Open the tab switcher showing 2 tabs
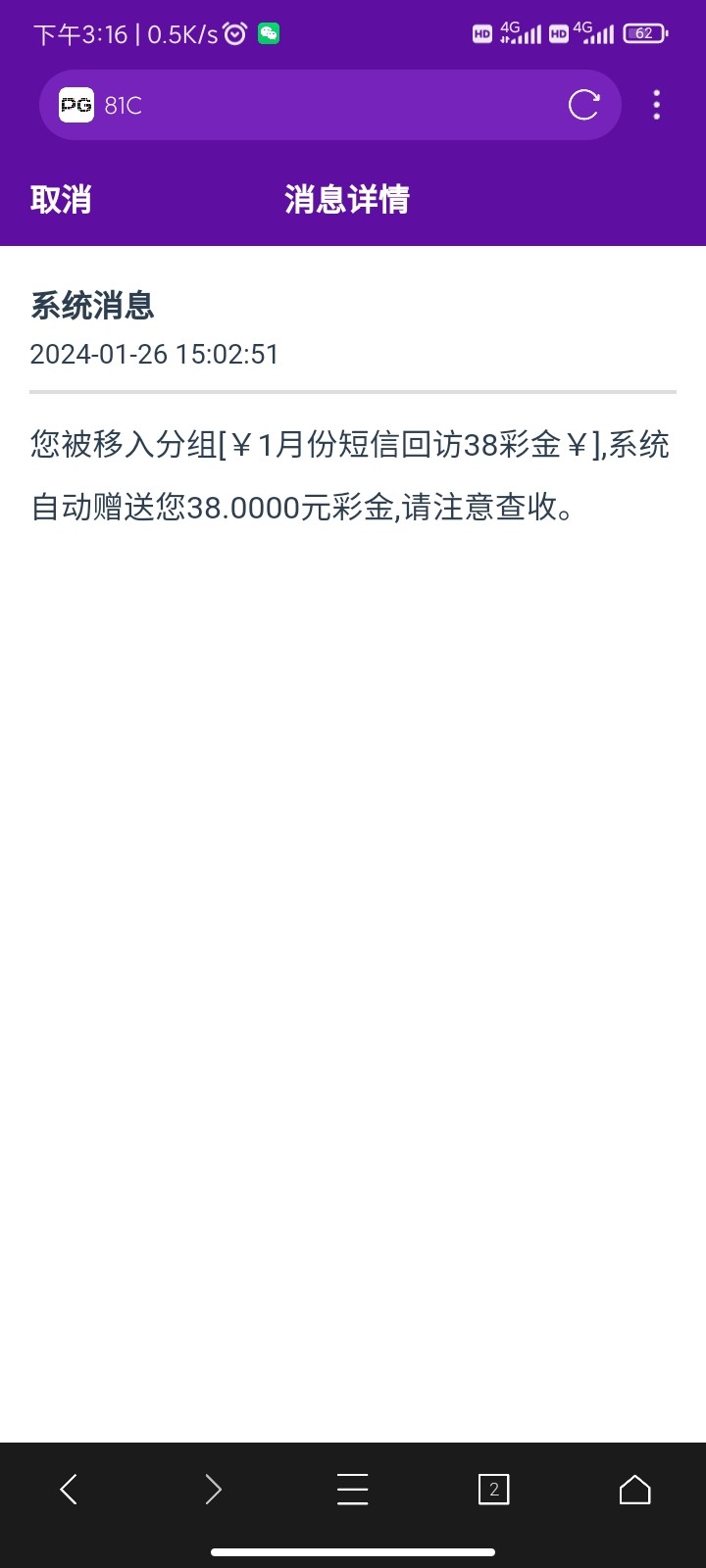This screenshot has width=706, height=1568. (493, 1489)
